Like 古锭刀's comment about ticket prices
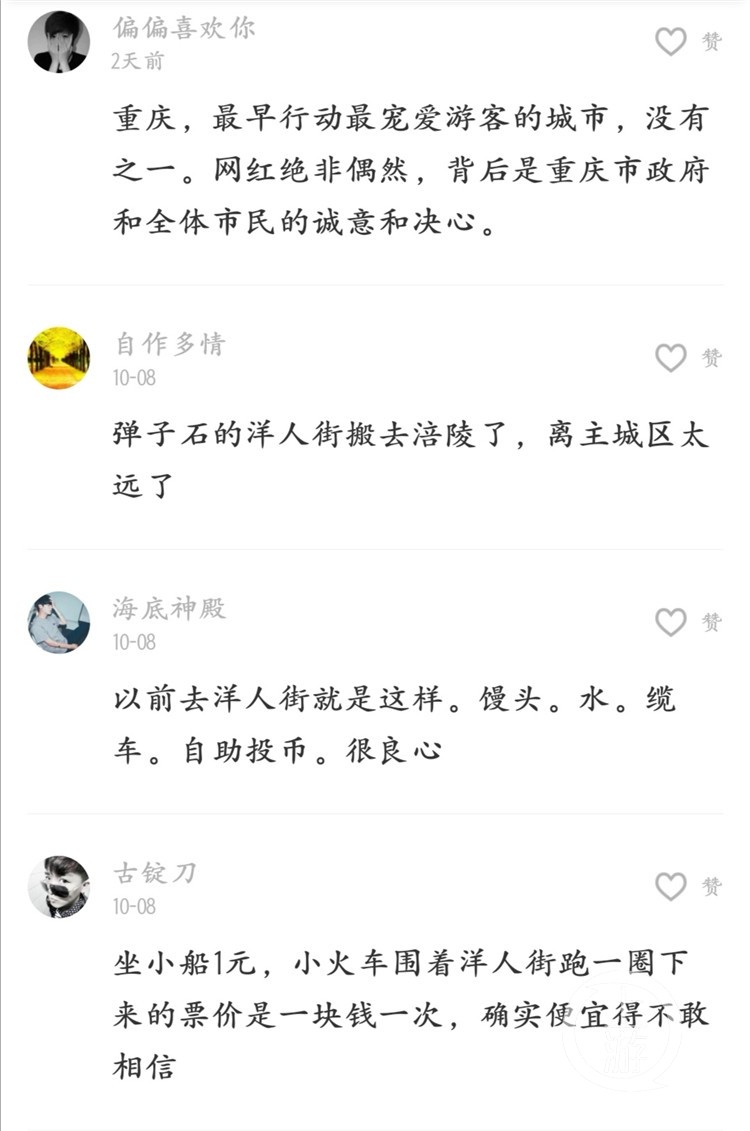This screenshot has width=750, height=1131. (671, 886)
